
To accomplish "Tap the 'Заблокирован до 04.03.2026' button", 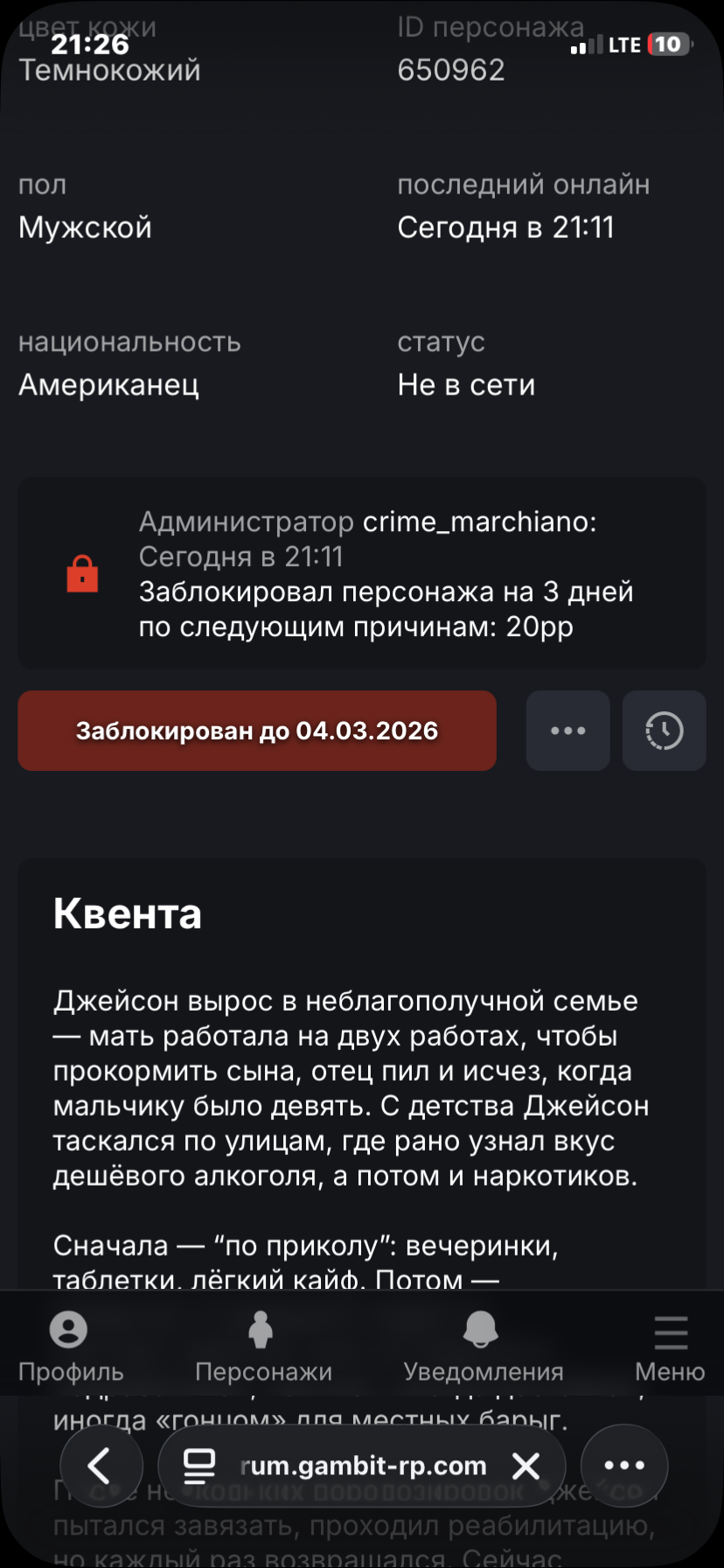I will 256,731.
